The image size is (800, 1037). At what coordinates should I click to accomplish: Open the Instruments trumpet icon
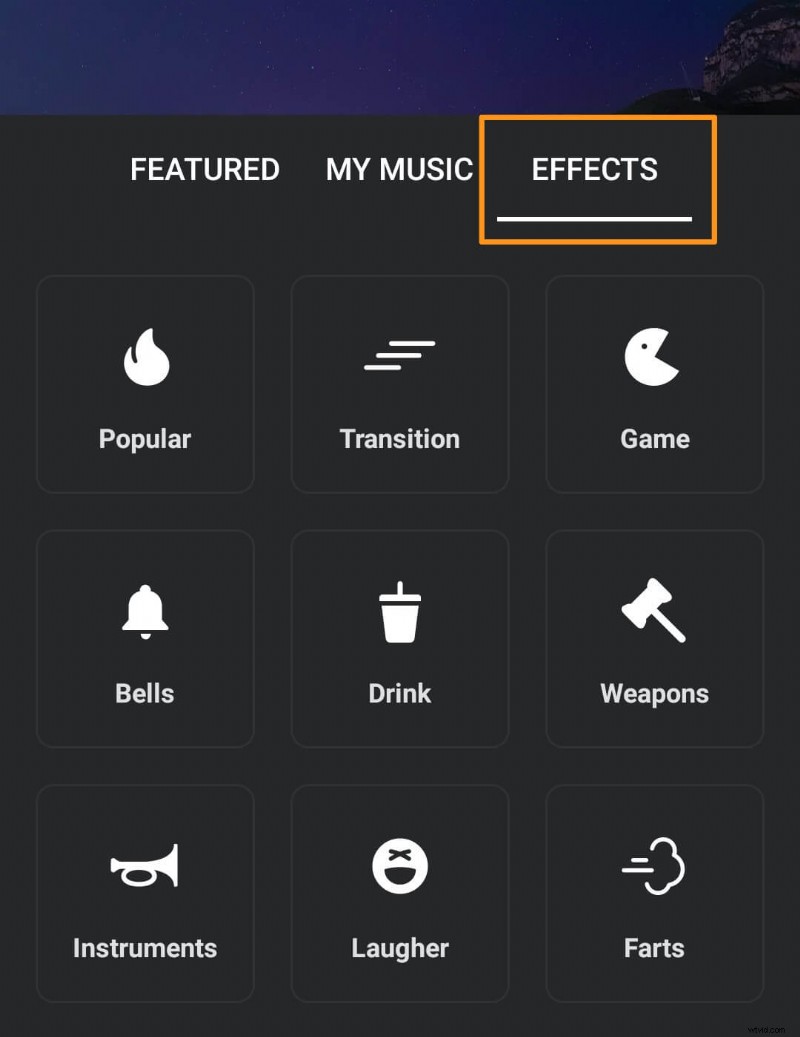pos(145,866)
